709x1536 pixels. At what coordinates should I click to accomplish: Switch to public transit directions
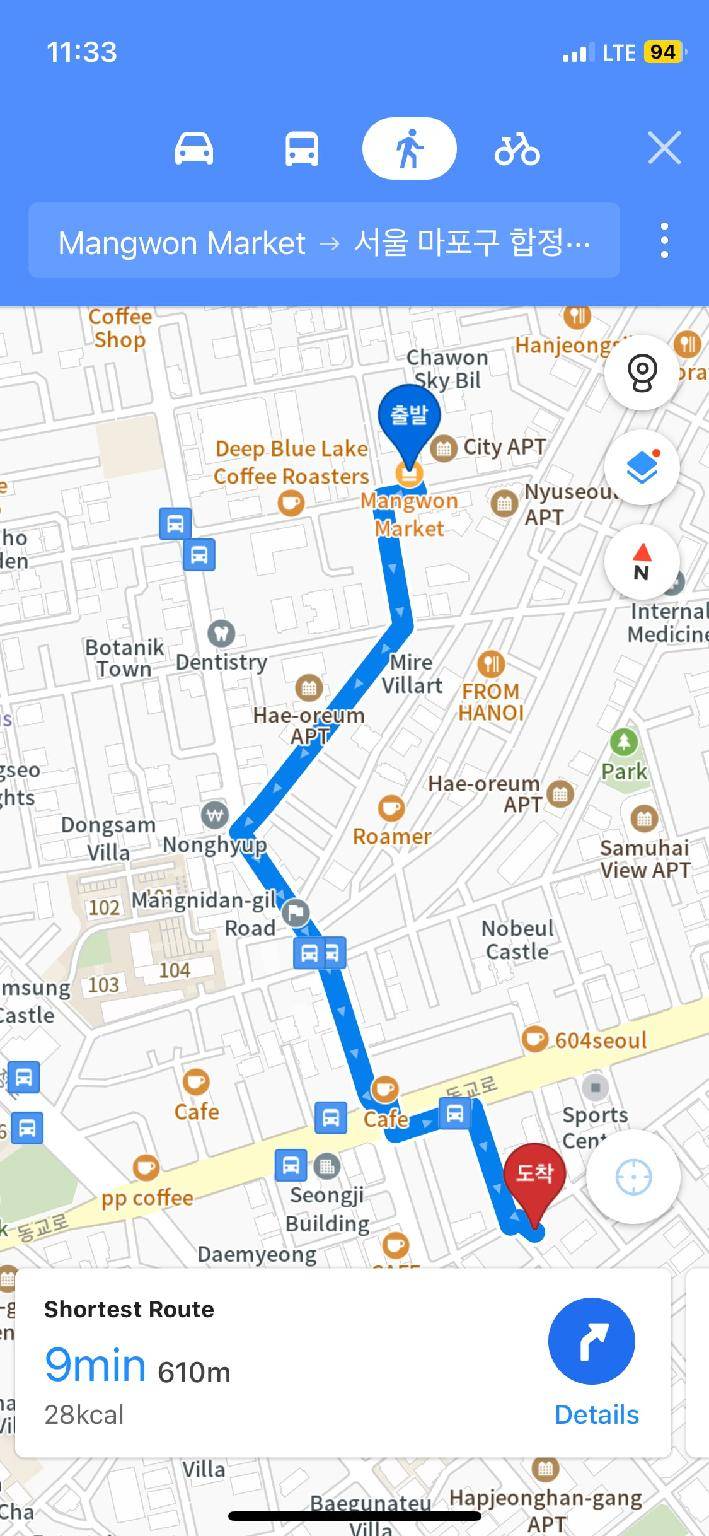tap(301, 149)
